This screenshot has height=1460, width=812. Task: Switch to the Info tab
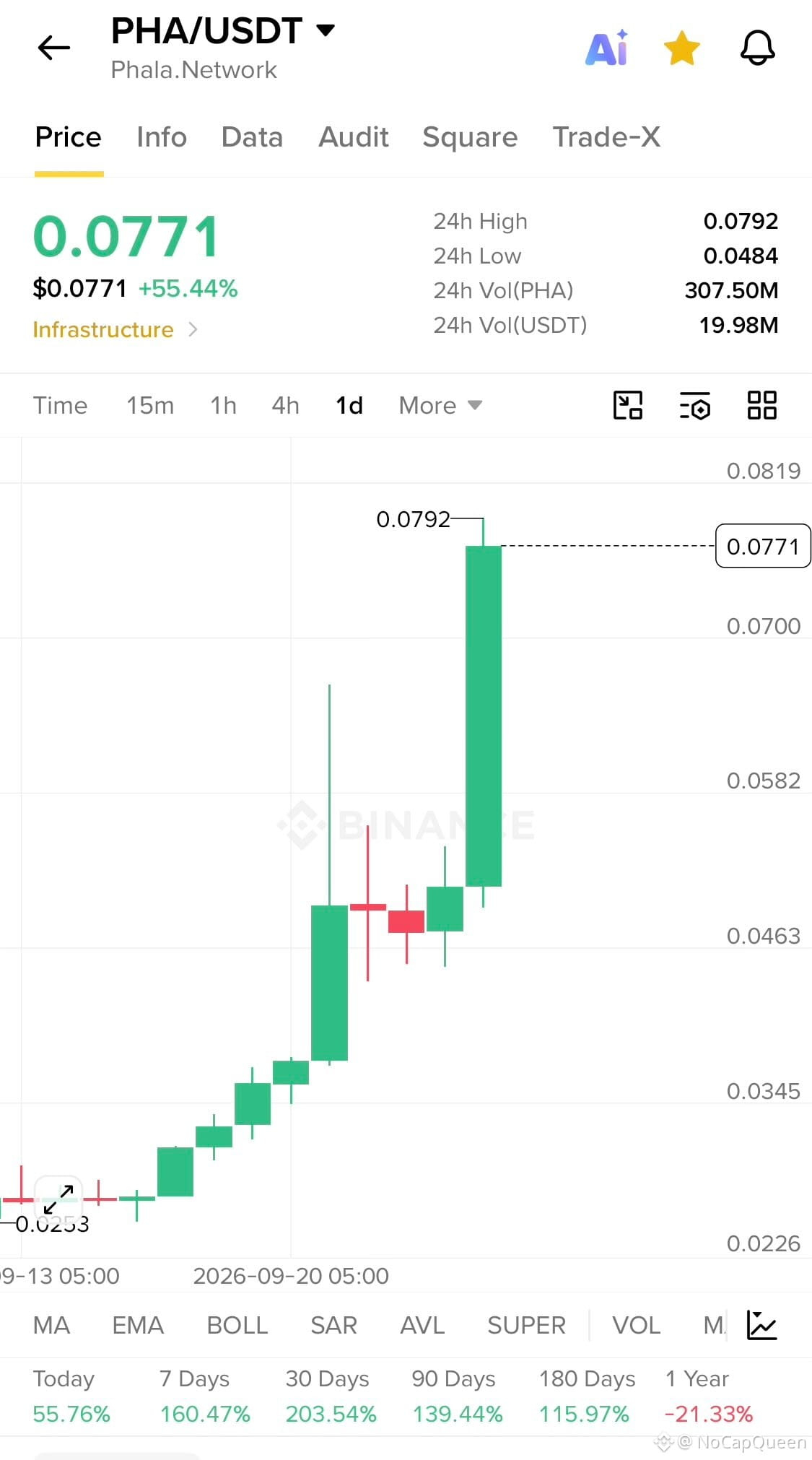coord(162,137)
